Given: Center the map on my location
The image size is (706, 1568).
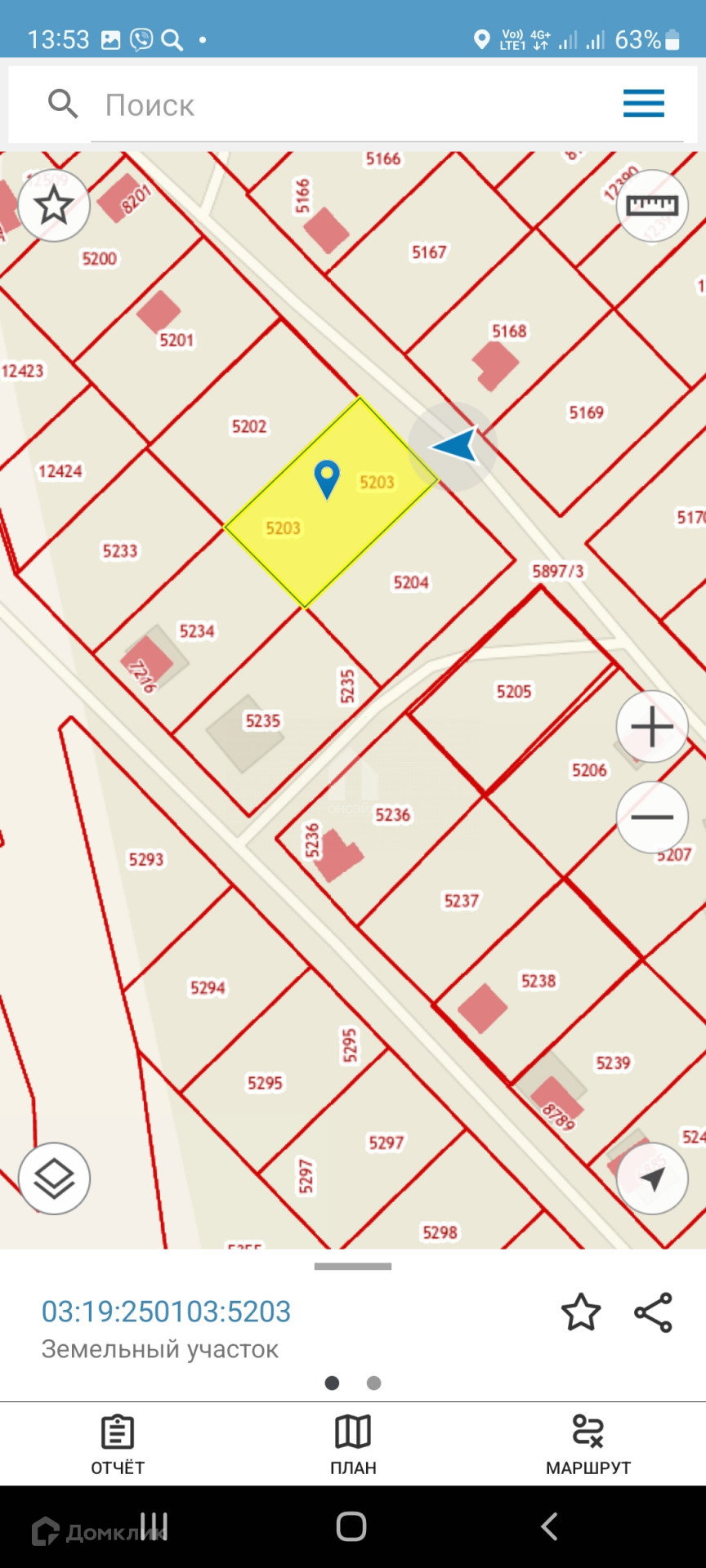Looking at the screenshot, I should (651, 1178).
